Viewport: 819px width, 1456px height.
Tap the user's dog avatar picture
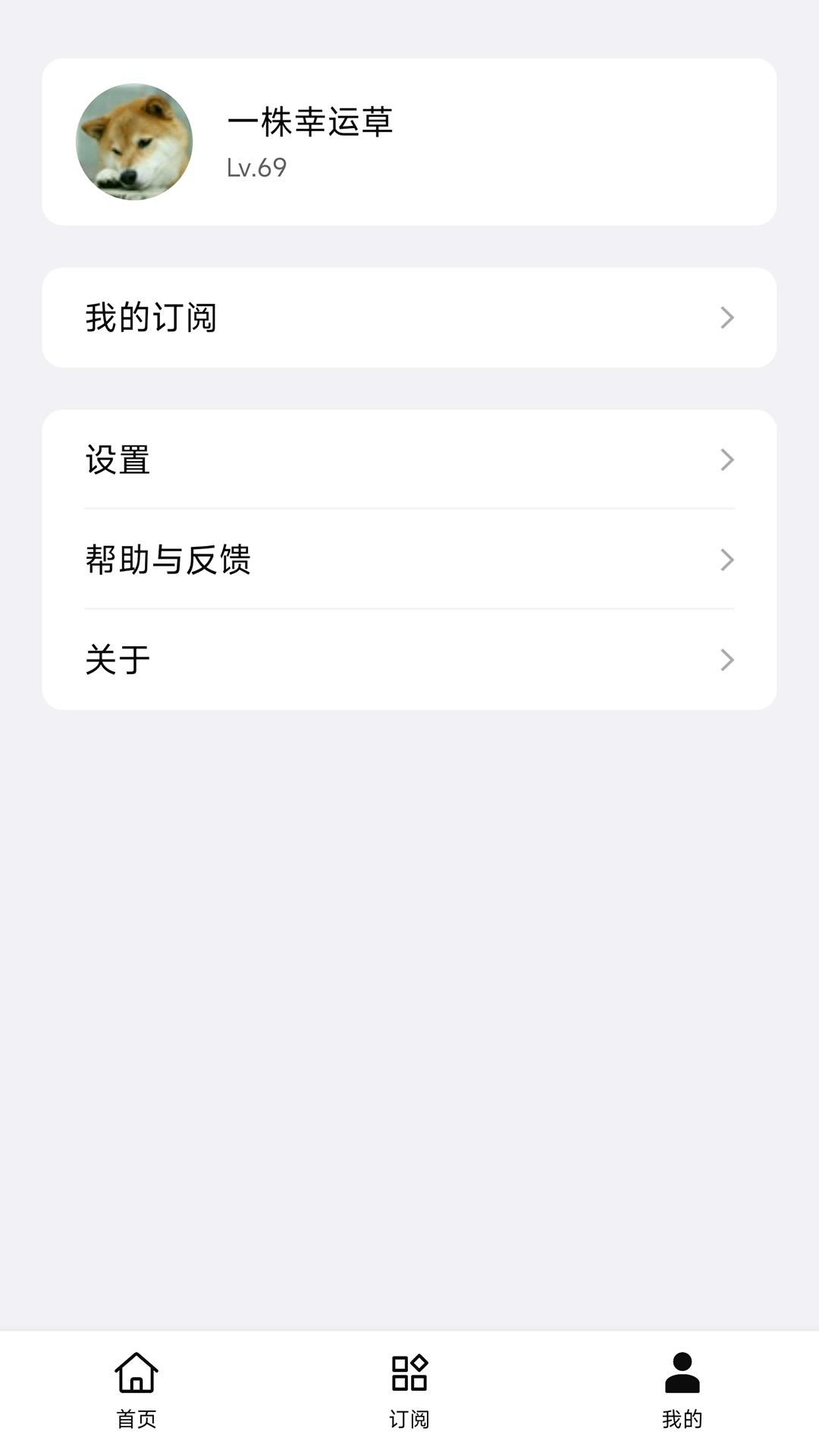[135, 141]
